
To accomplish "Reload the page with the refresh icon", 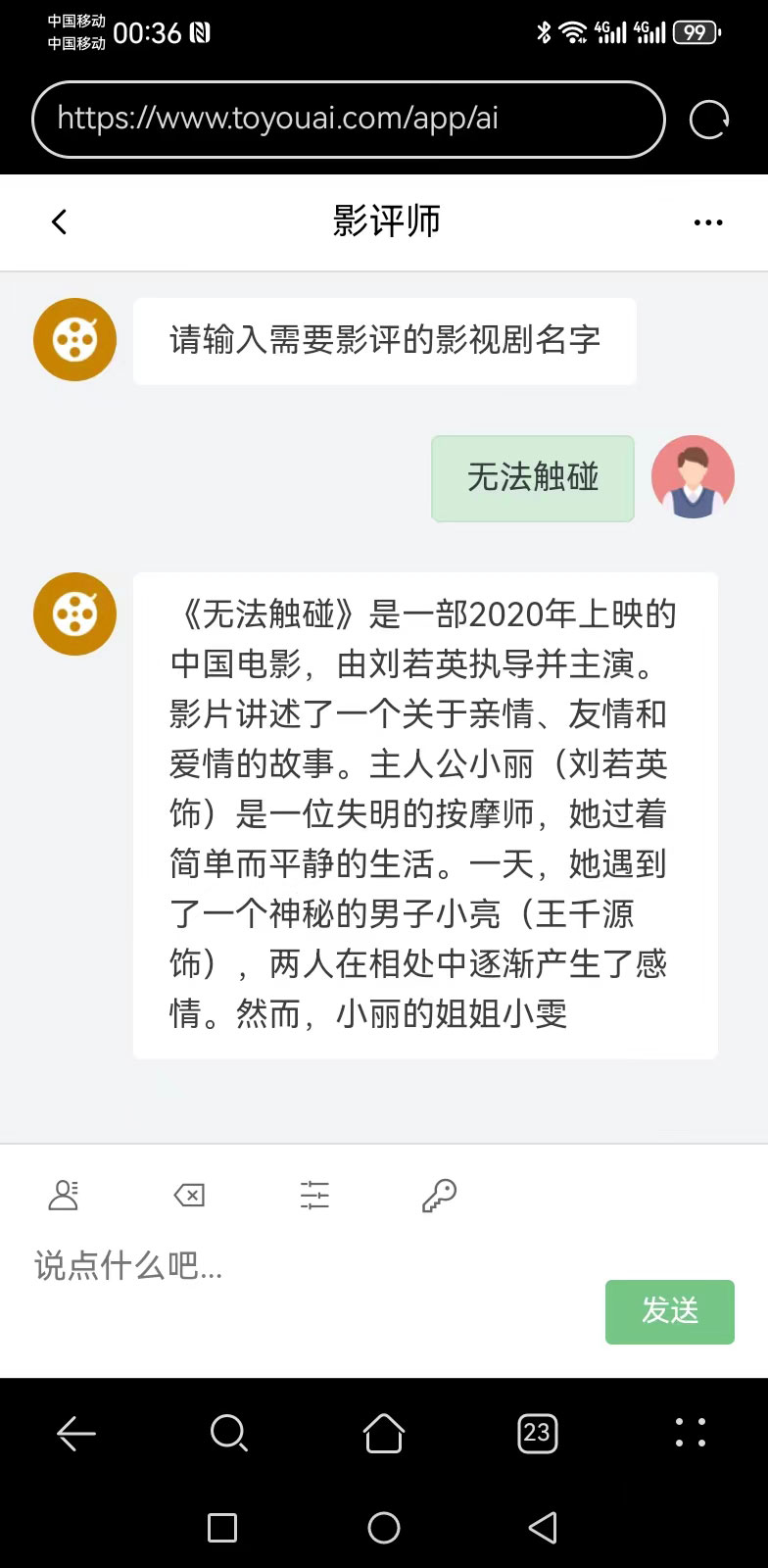I will click(708, 121).
